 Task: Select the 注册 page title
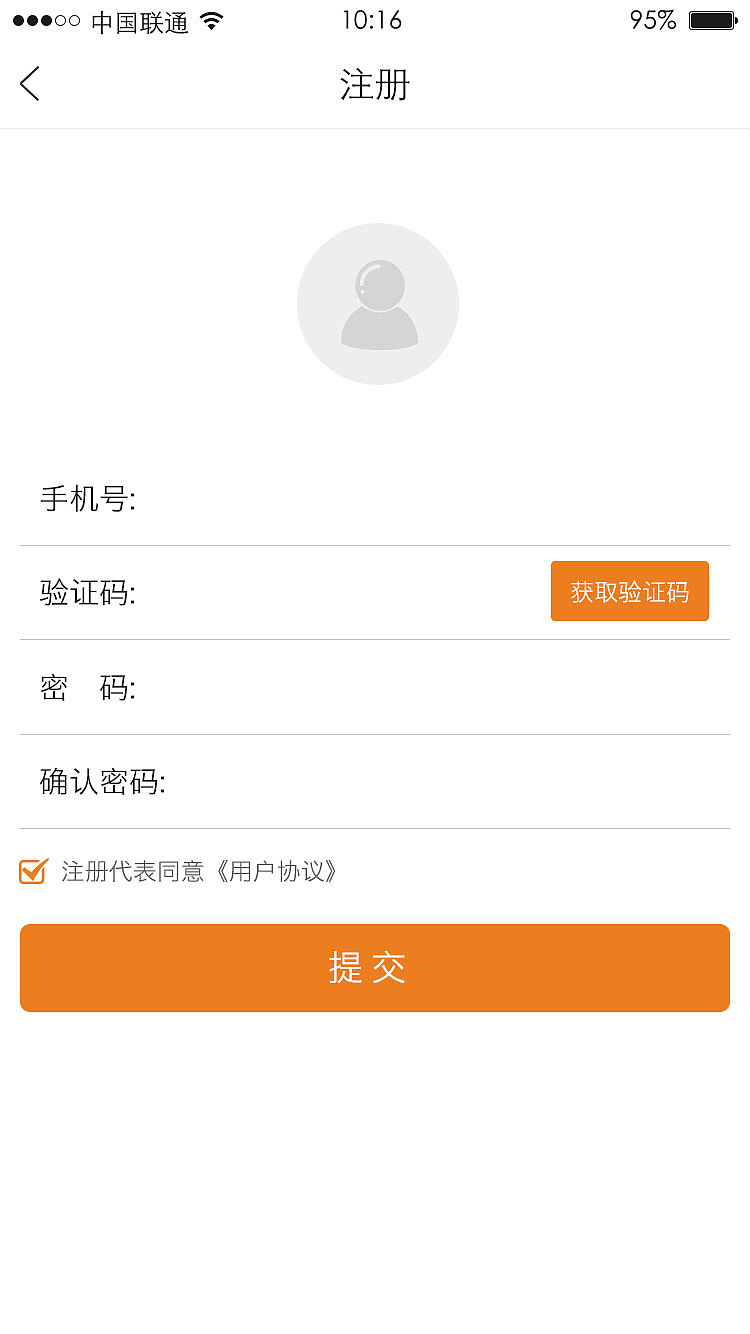(375, 85)
